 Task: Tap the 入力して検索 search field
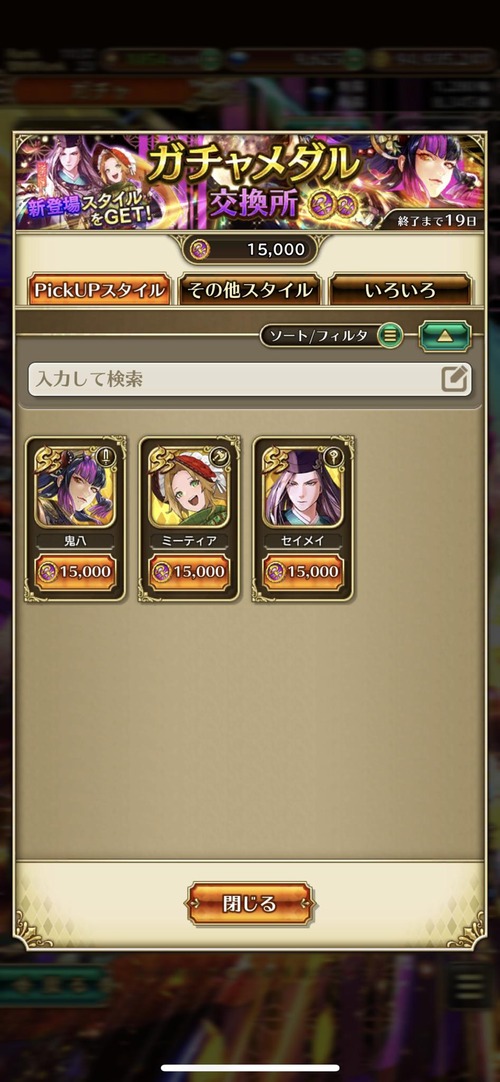coord(250,380)
